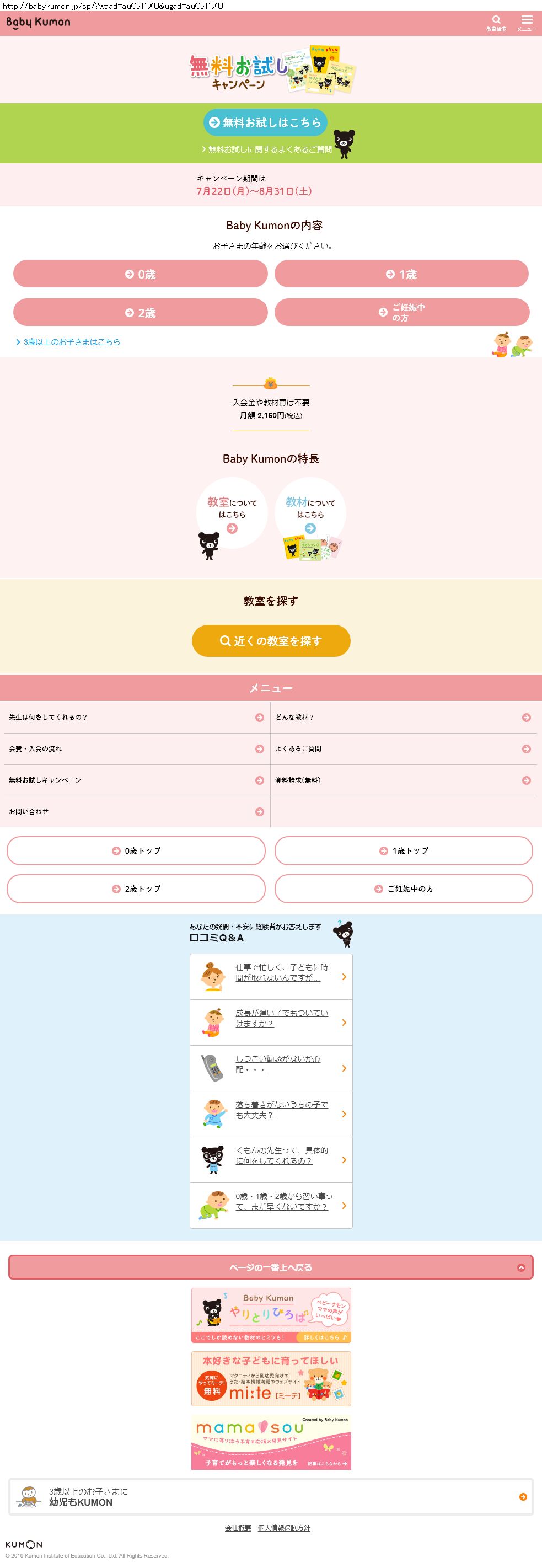Return to top with ページの一番上へ戻る
Screen dimensions: 542x1568
[271, 1267]
